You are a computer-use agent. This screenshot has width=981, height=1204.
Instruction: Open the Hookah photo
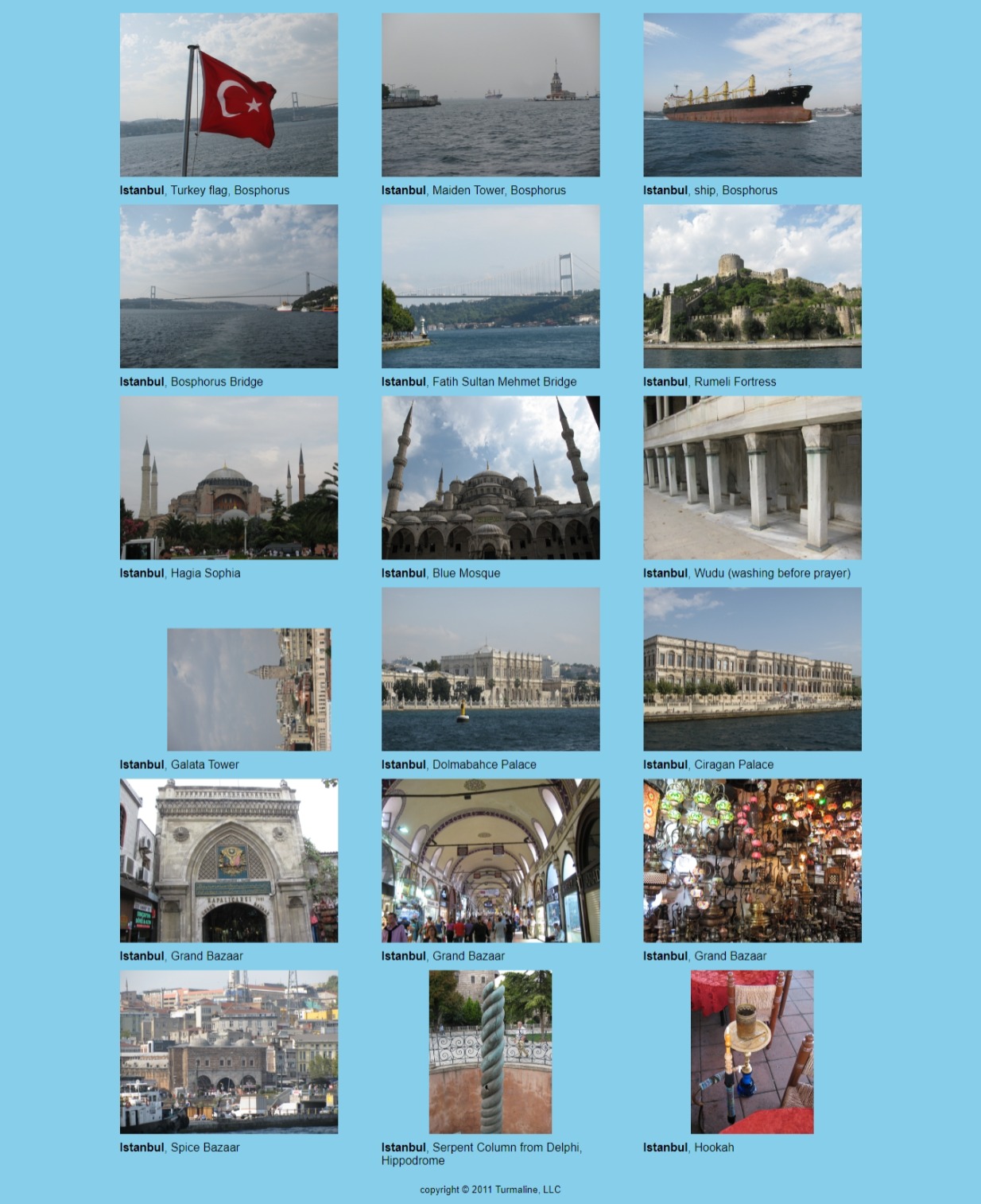pyautogui.click(x=752, y=1052)
